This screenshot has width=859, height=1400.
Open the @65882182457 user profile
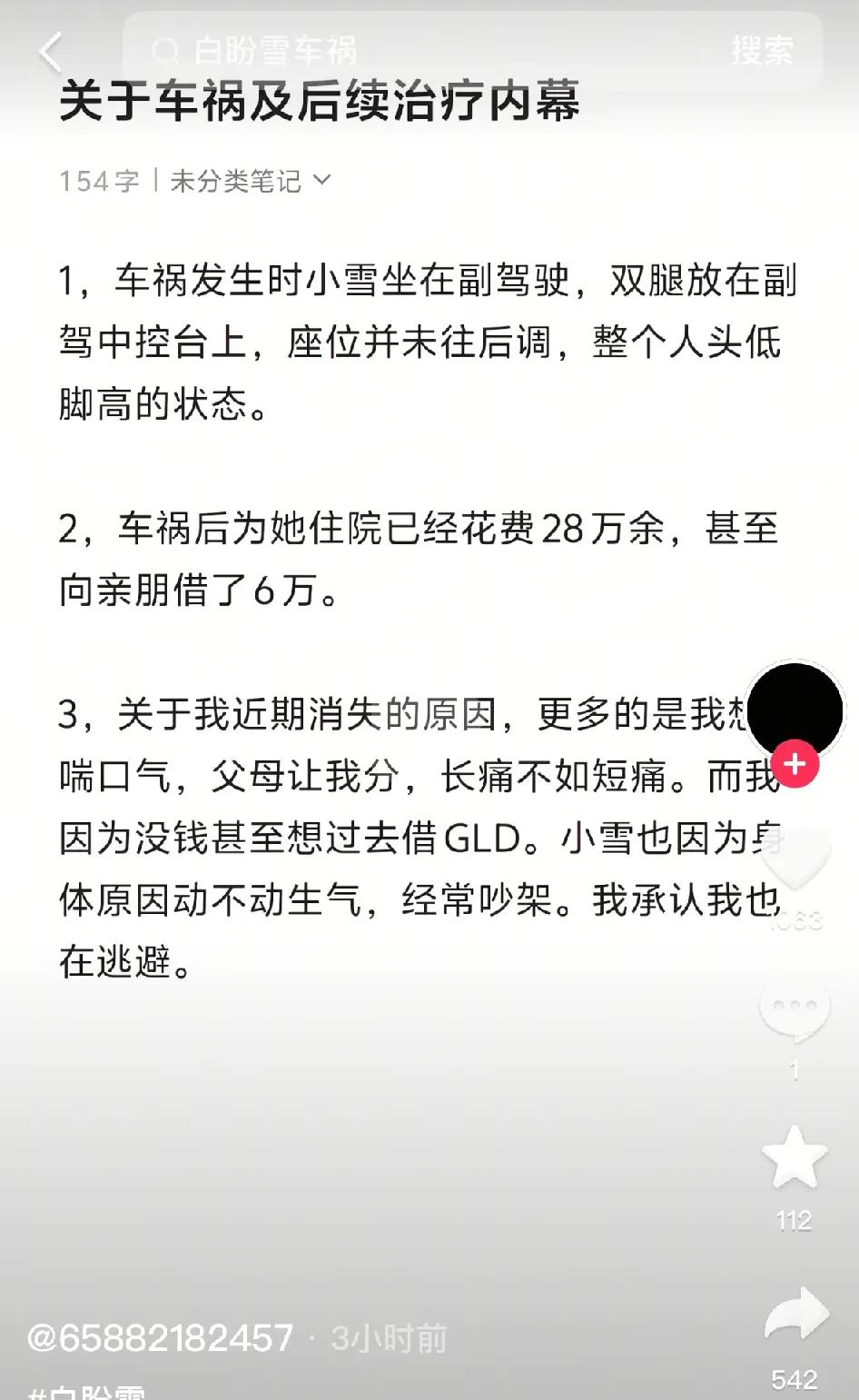point(160,1338)
